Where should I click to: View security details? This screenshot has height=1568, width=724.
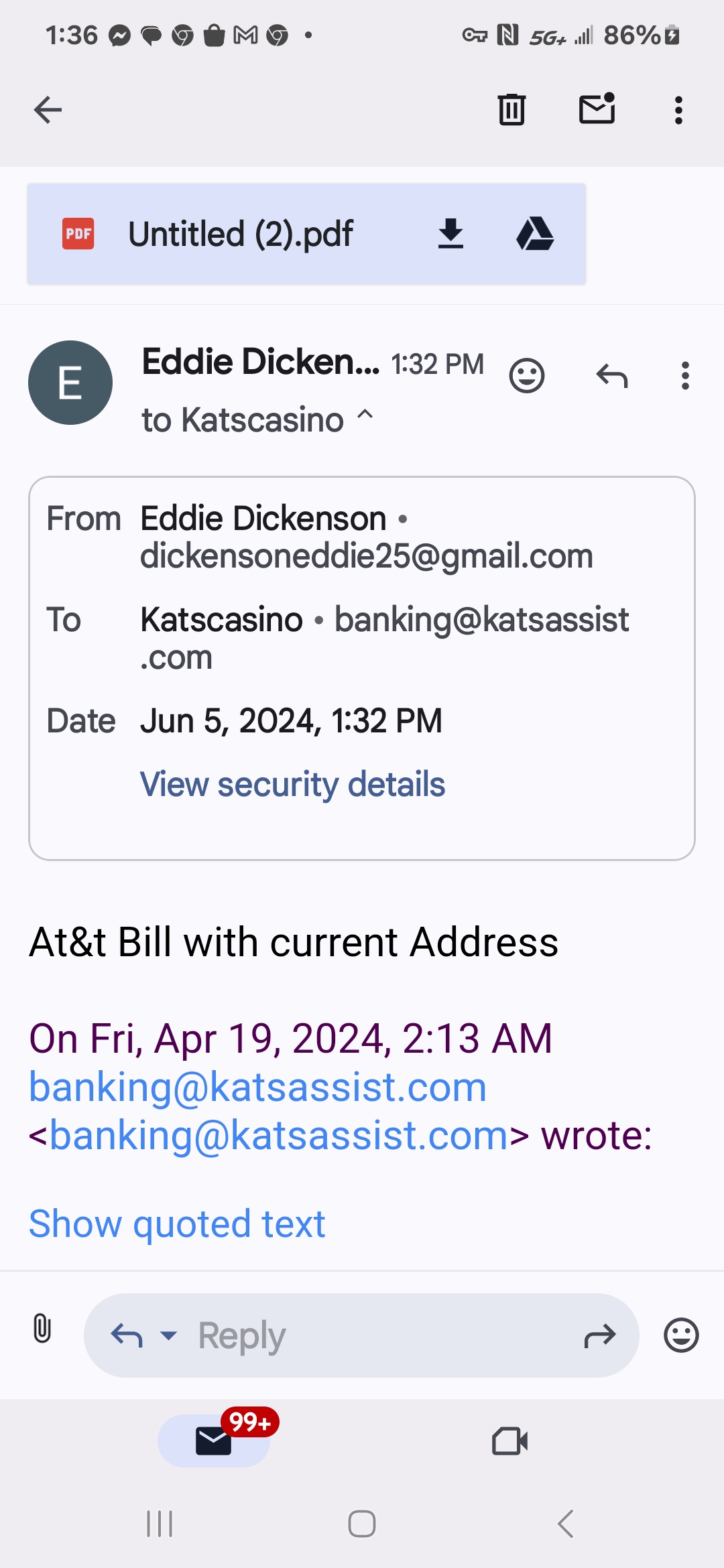pyautogui.click(x=292, y=784)
